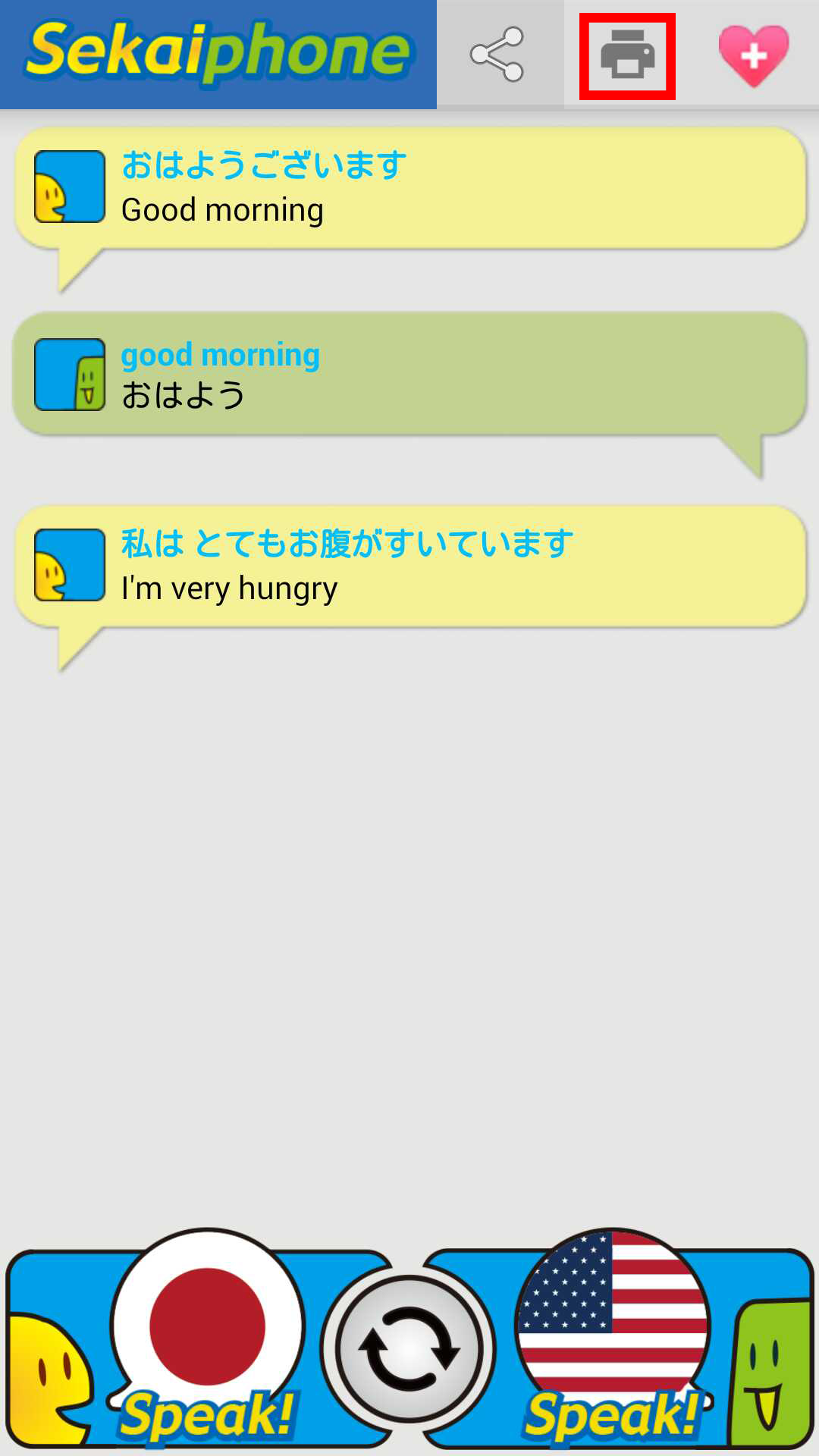Image resolution: width=819 pixels, height=1456 pixels.
Task: Open the "I'm very hungry" bubble
Action: tap(410, 566)
